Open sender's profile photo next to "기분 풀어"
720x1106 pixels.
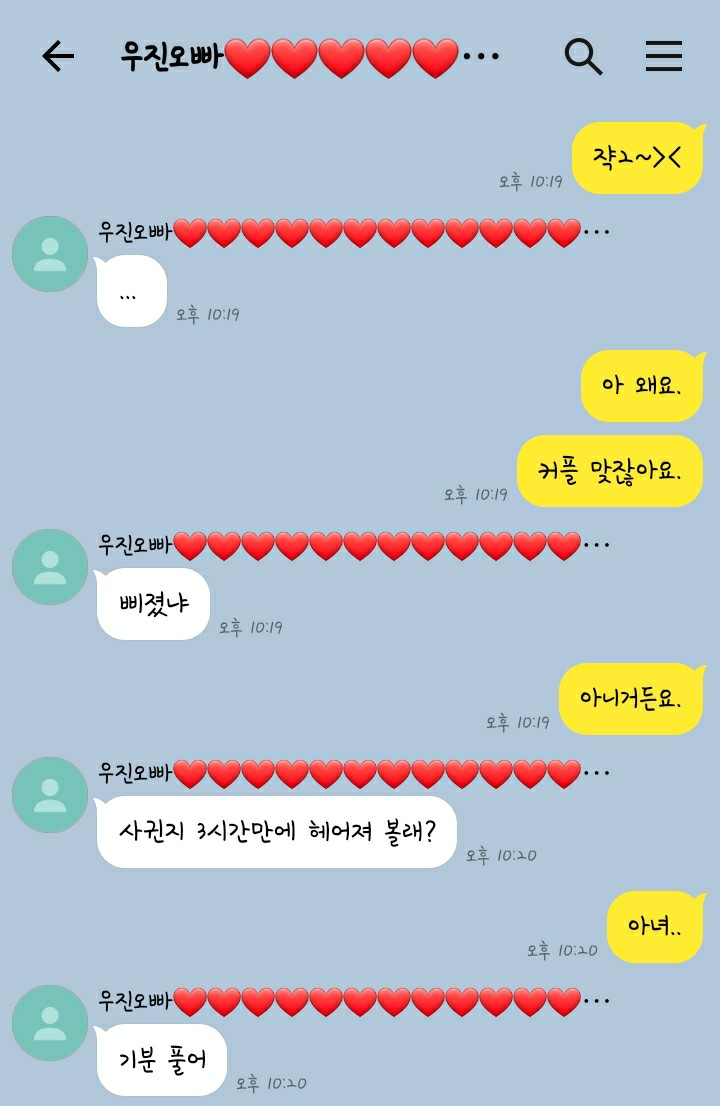click(x=50, y=1023)
